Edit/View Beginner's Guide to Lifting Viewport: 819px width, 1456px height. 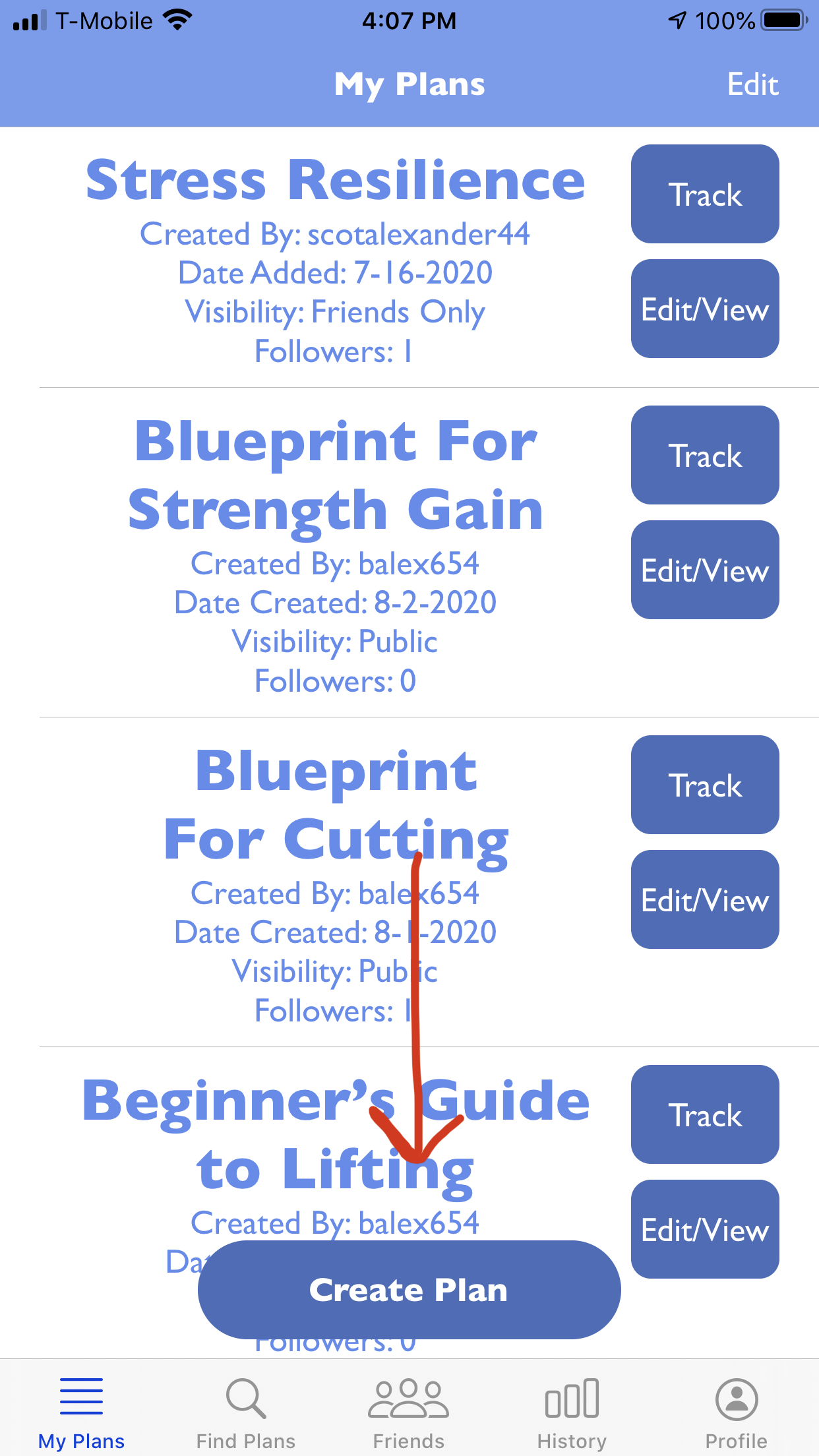click(705, 1230)
